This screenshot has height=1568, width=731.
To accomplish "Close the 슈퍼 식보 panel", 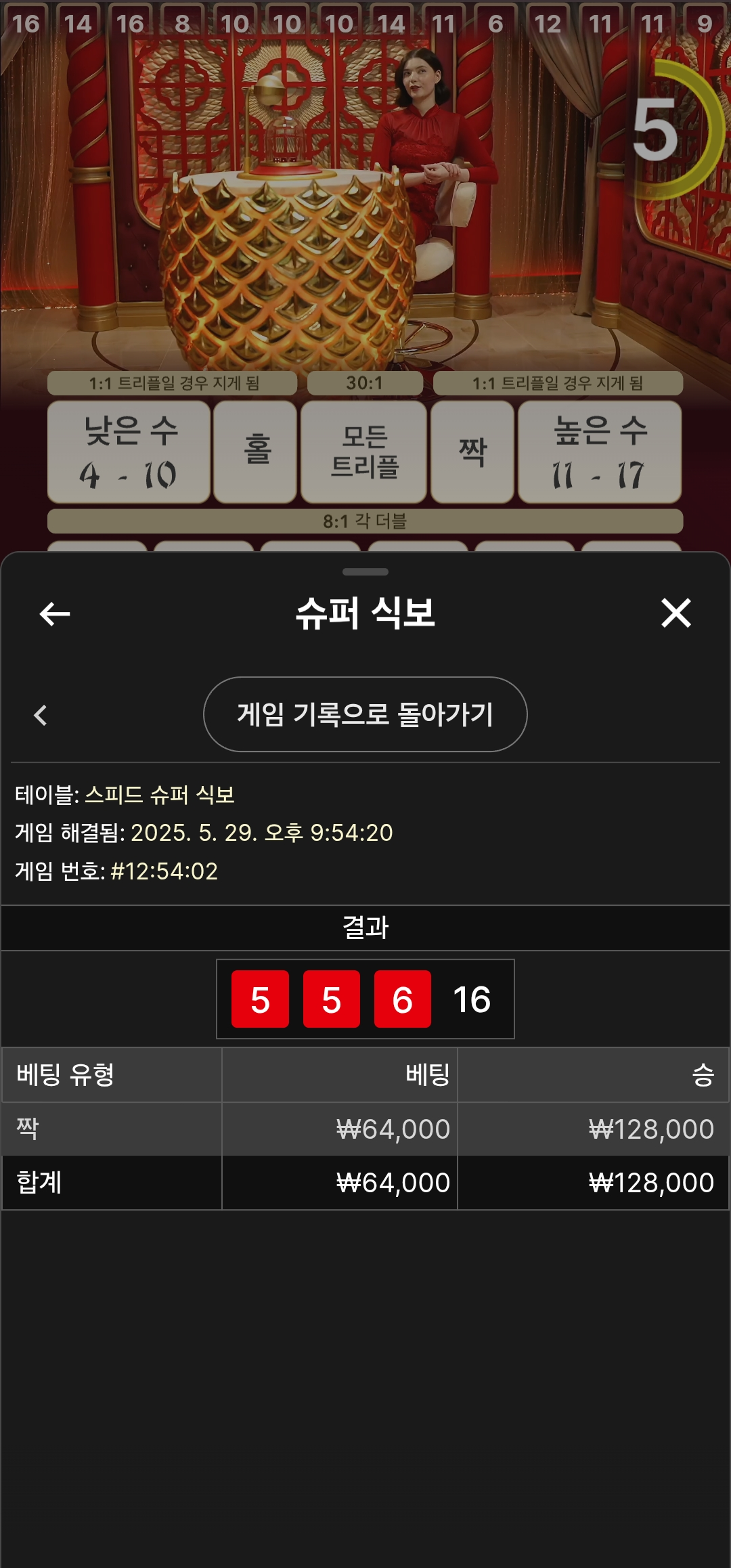I will pyautogui.click(x=675, y=613).
